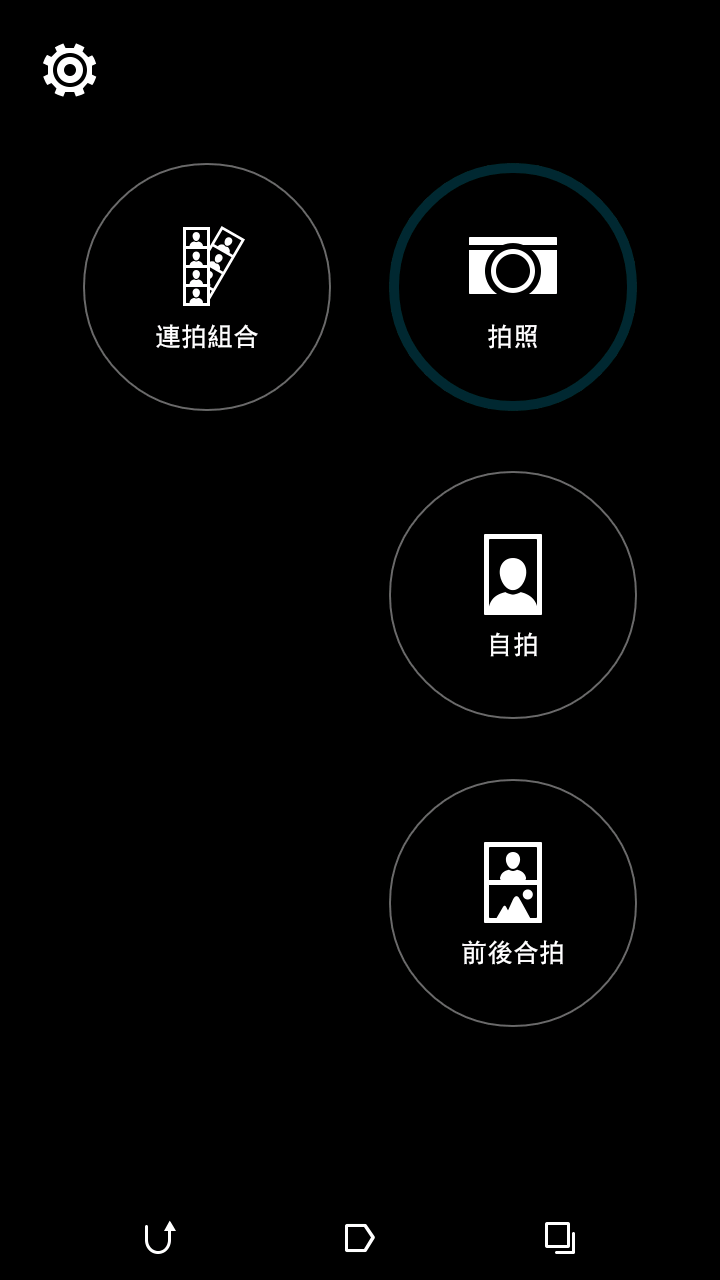Choose the 拍照 photo mode
720x1280 pixels.
(x=513, y=287)
